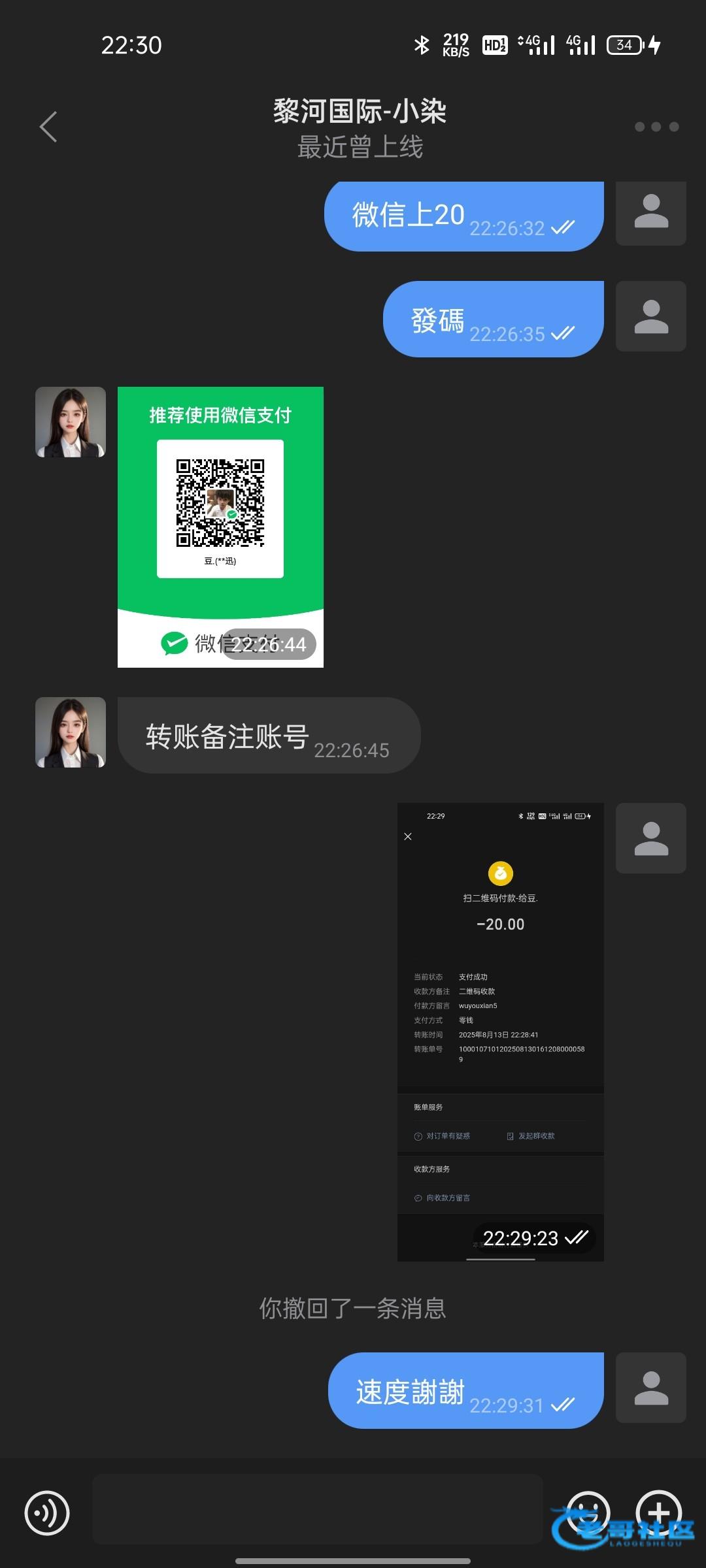Focus the message text field
The height and width of the screenshot is (1568, 706).
(x=317, y=1509)
